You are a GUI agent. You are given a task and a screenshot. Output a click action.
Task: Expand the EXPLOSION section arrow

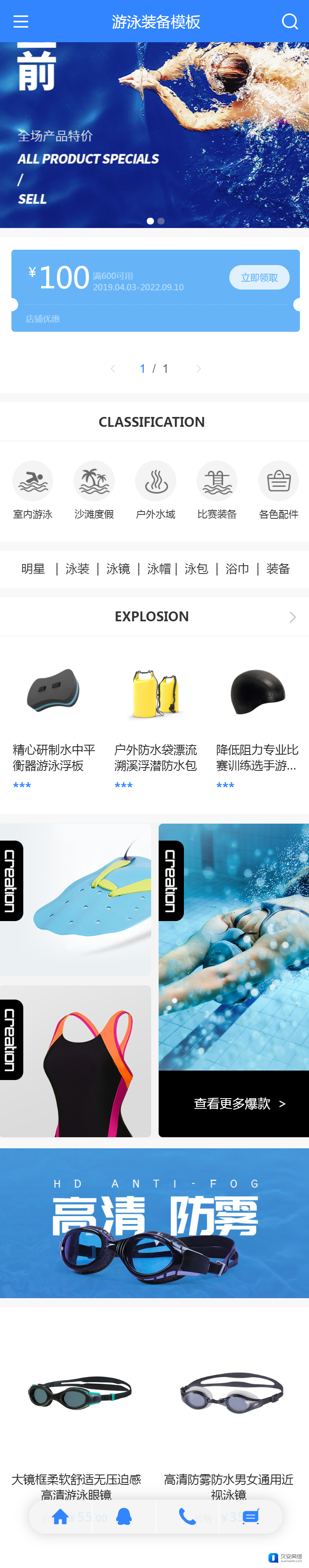click(292, 617)
